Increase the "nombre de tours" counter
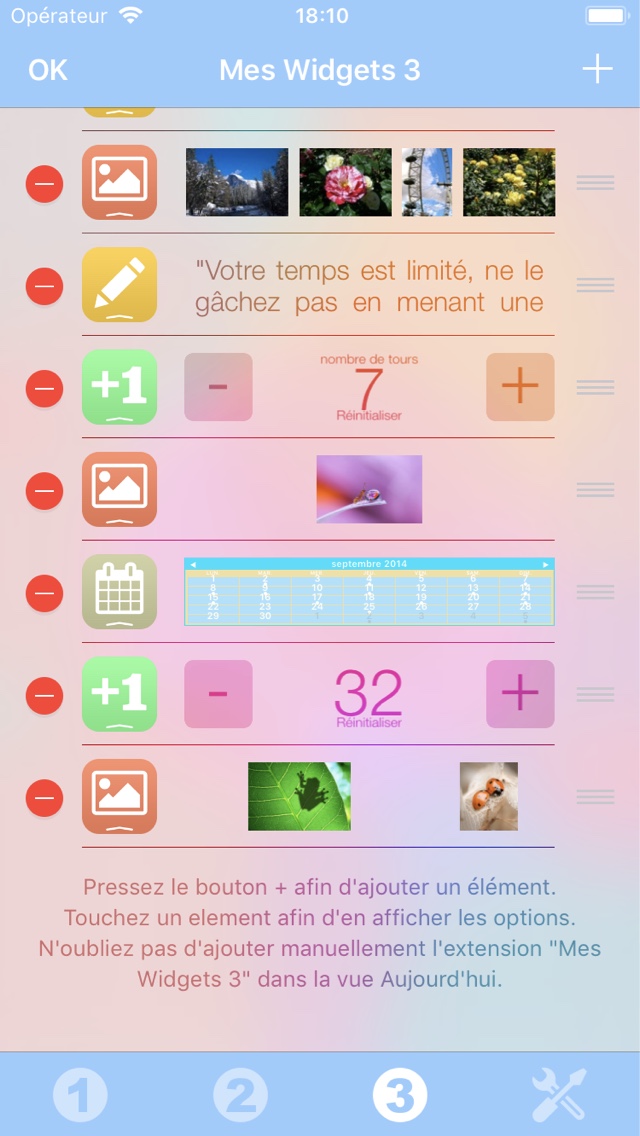The image size is (640, 1136). click(520, 387)
